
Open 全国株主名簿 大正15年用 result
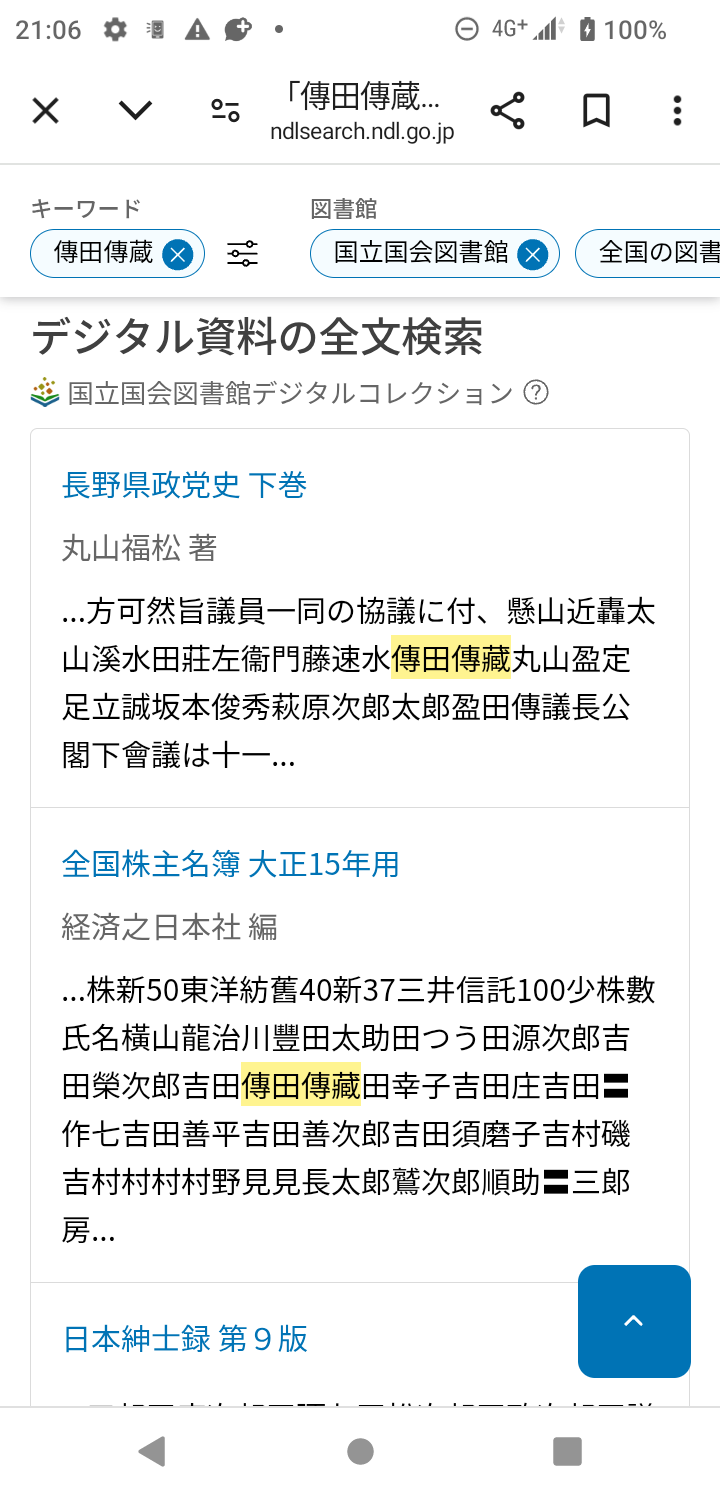point(230,864)
